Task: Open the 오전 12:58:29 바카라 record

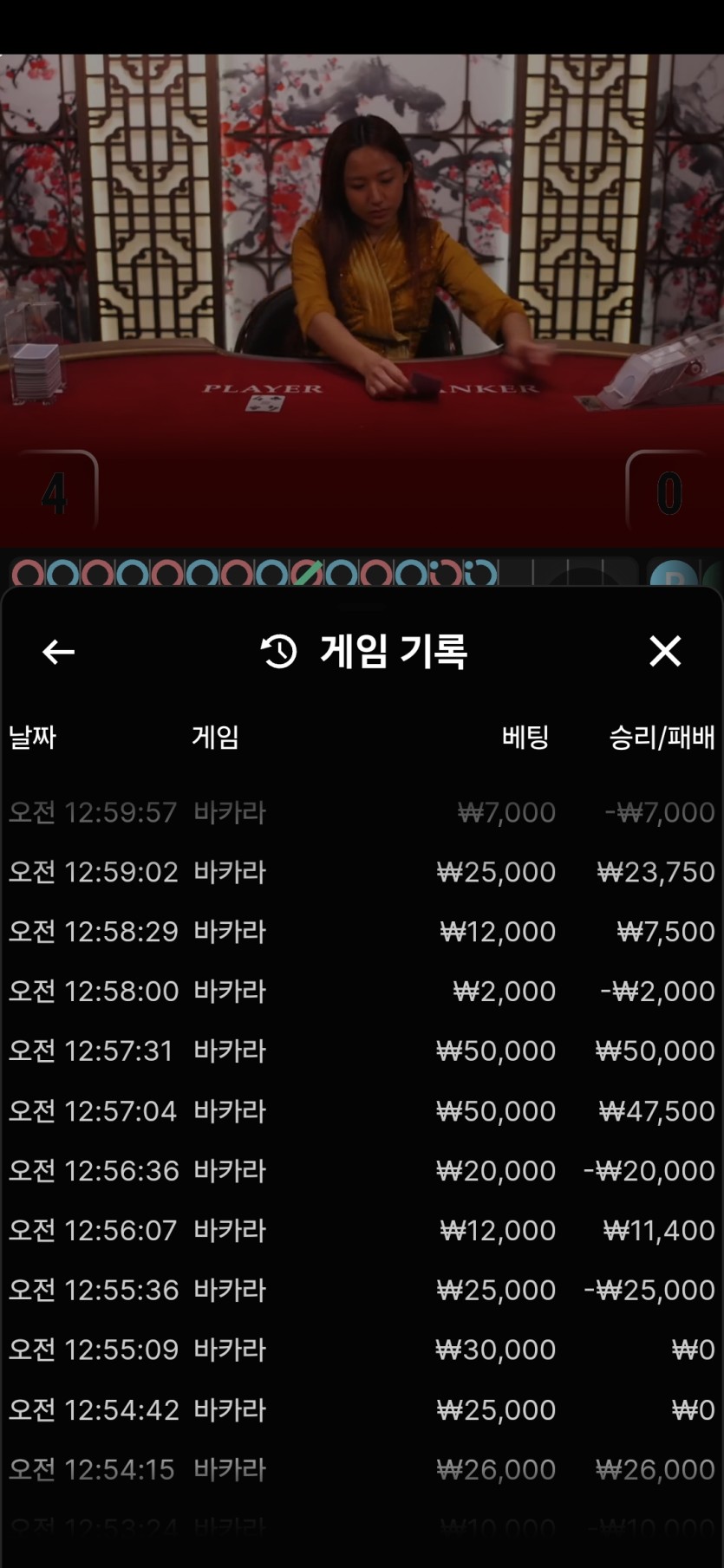Action: coord(362,932)
